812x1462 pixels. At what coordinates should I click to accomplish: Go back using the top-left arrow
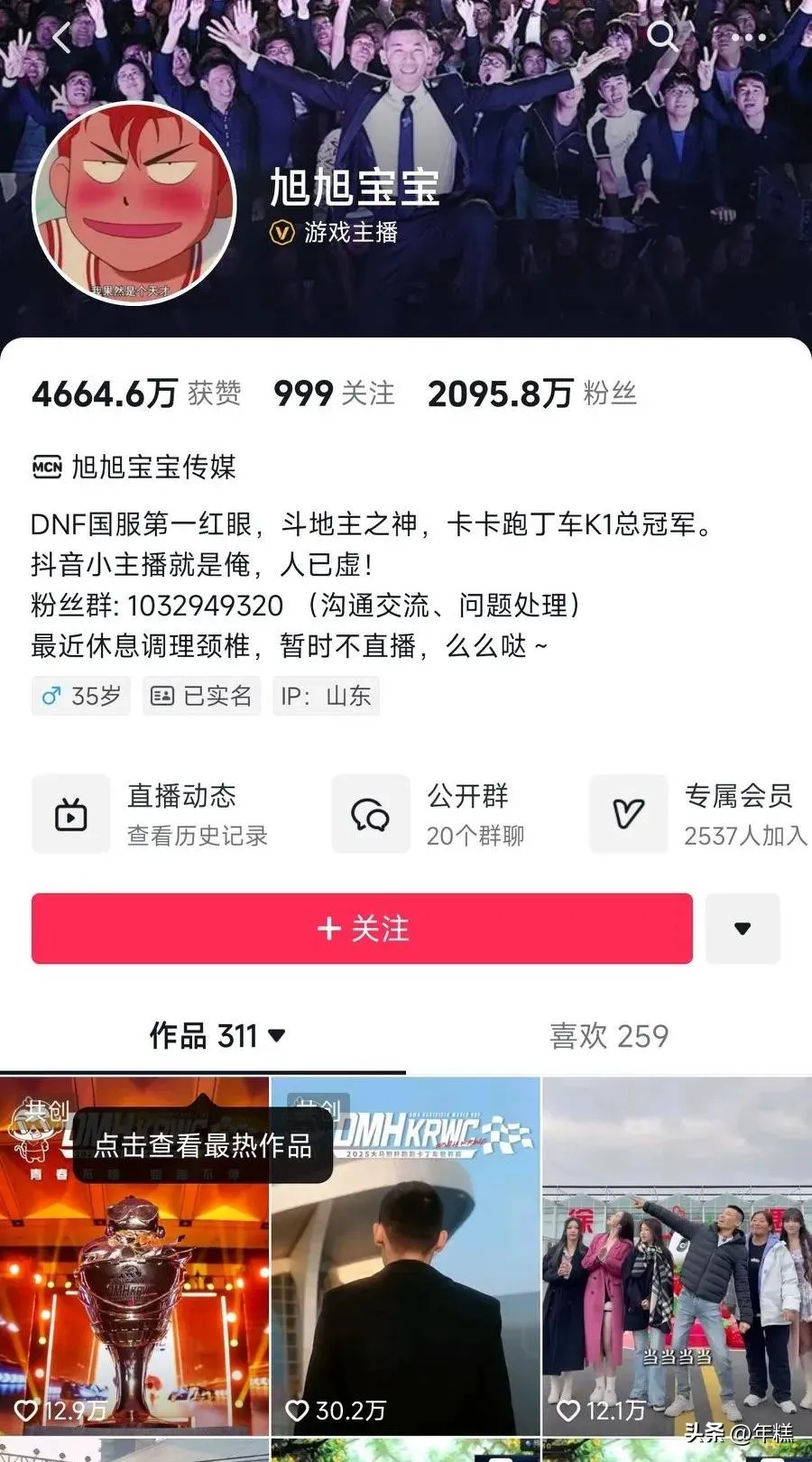pos(61,38)
